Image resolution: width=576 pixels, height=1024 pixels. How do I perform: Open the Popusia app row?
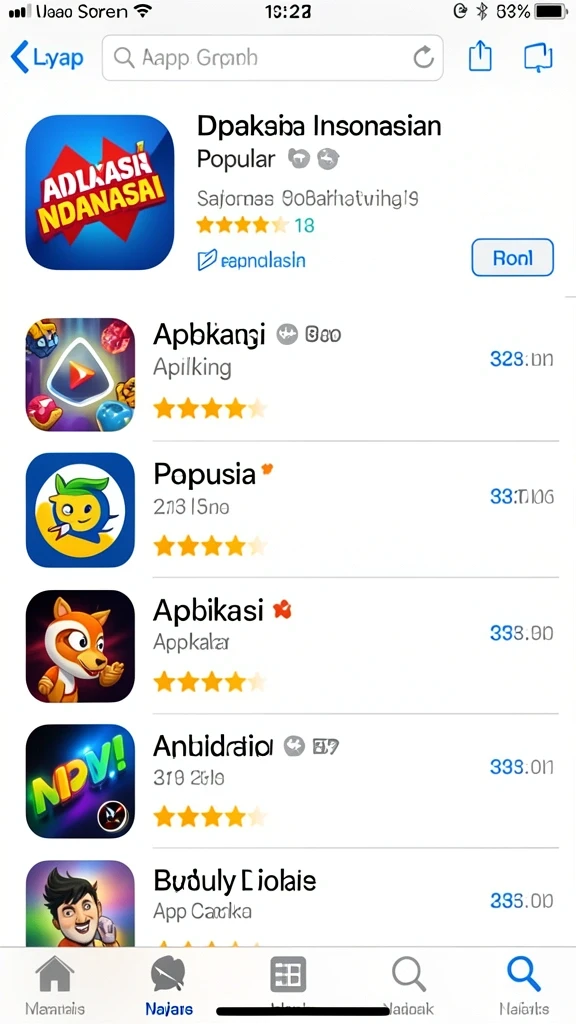[x=288, y=509]
